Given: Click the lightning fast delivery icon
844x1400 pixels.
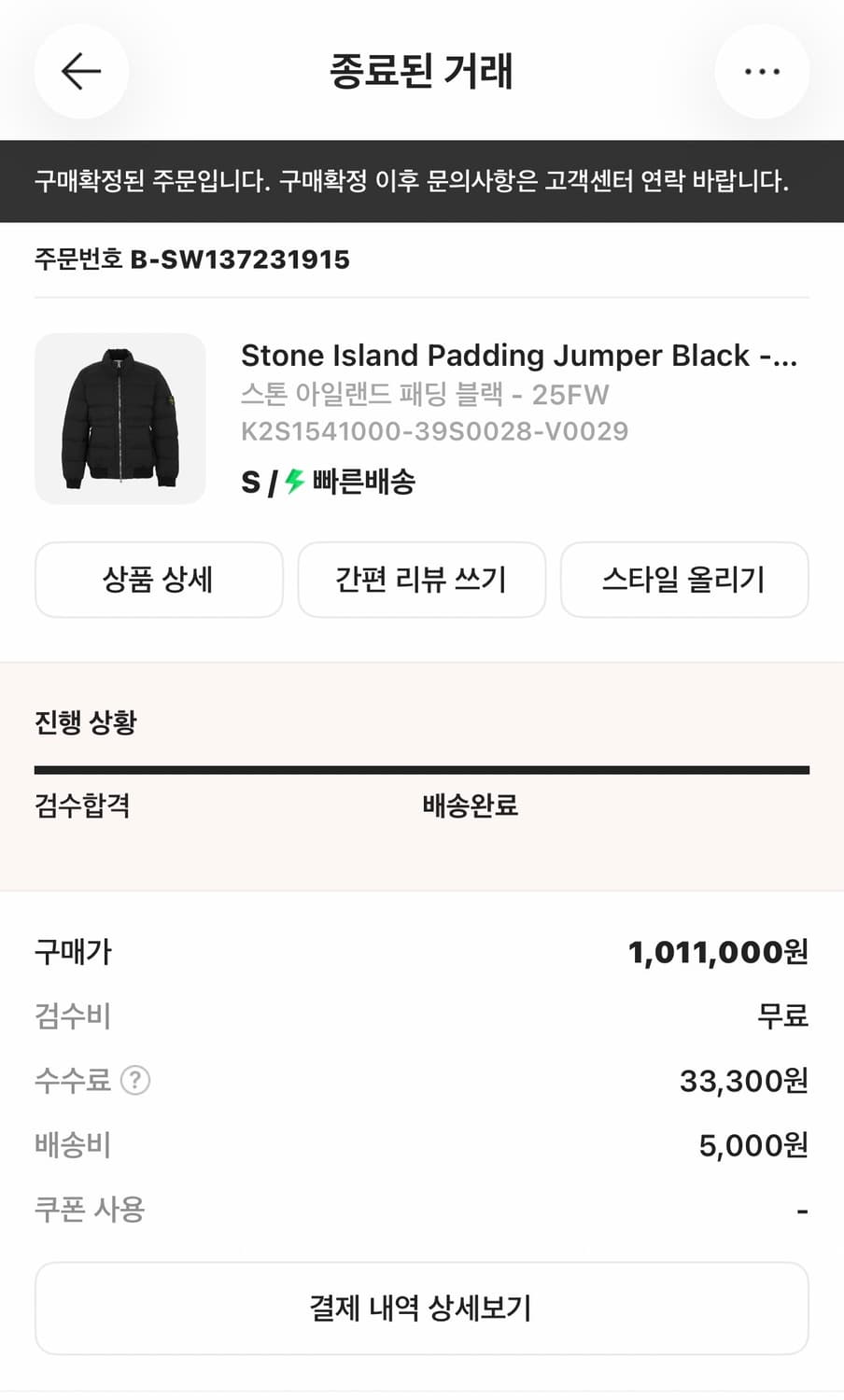Looking at the screenshot, I should (x=292, y=482).
